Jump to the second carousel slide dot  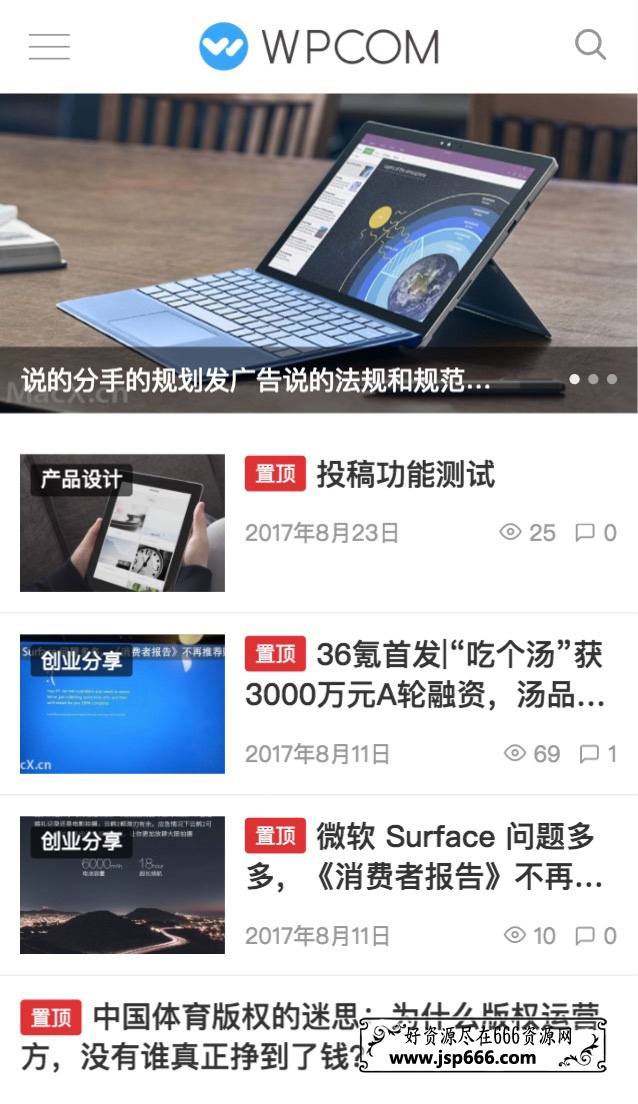pyautogui.click(x=593, y=379)
